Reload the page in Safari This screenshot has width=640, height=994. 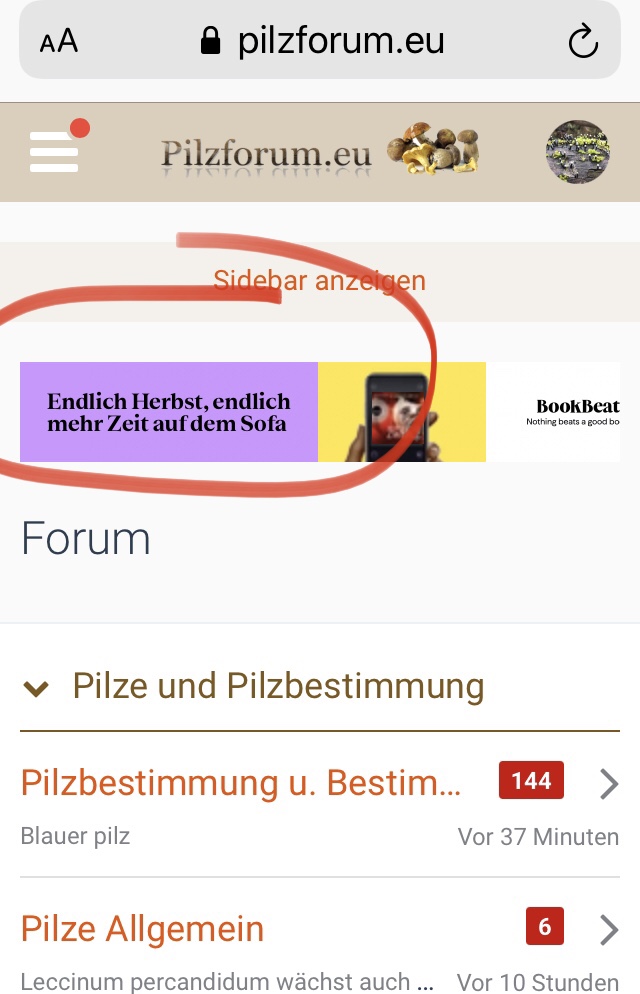click(x=582, y=42)
